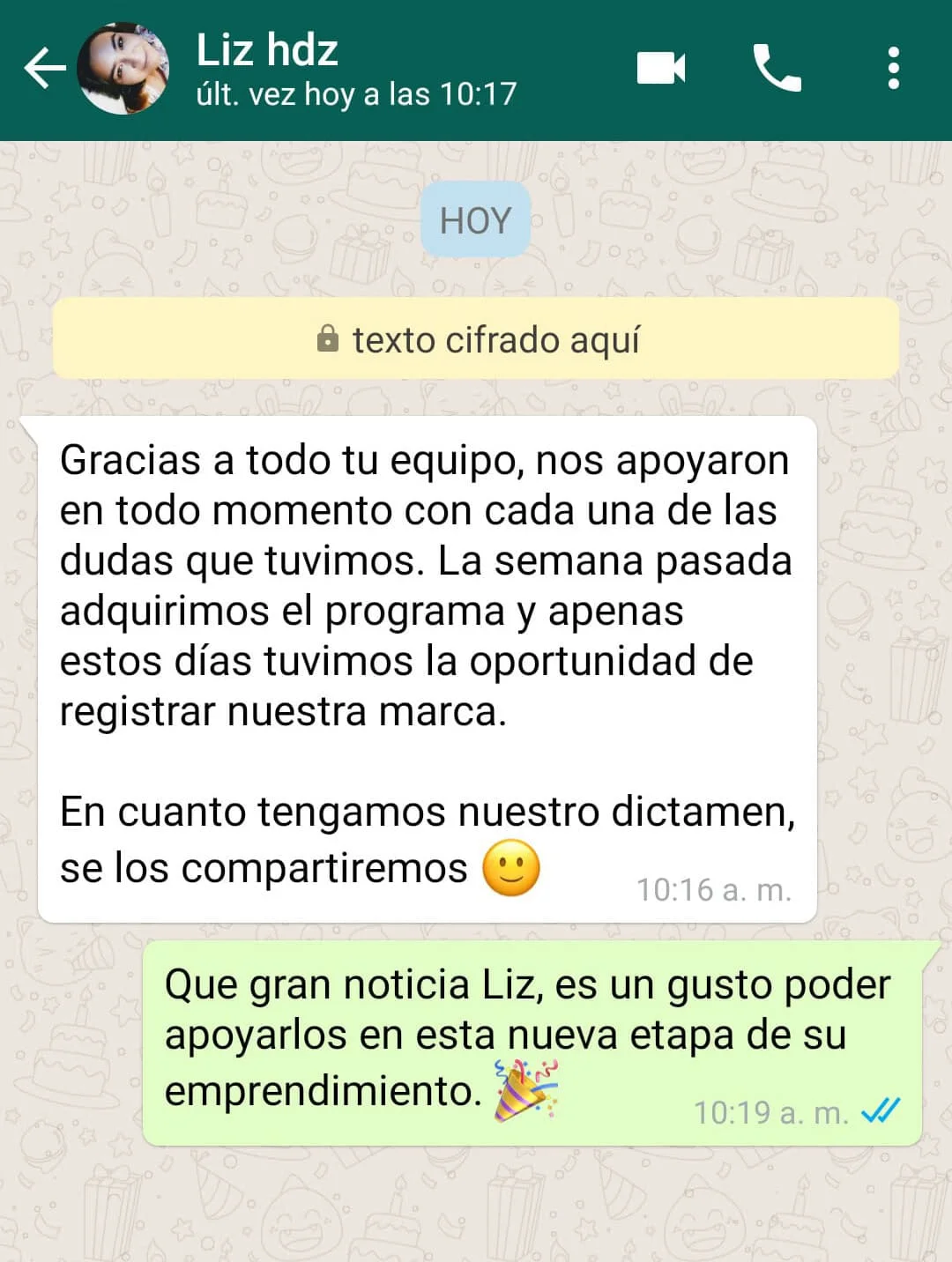The height and width of the screenshot is (1262, 952).
Task: Select the HOY date divider
Action: click(475, 219)
